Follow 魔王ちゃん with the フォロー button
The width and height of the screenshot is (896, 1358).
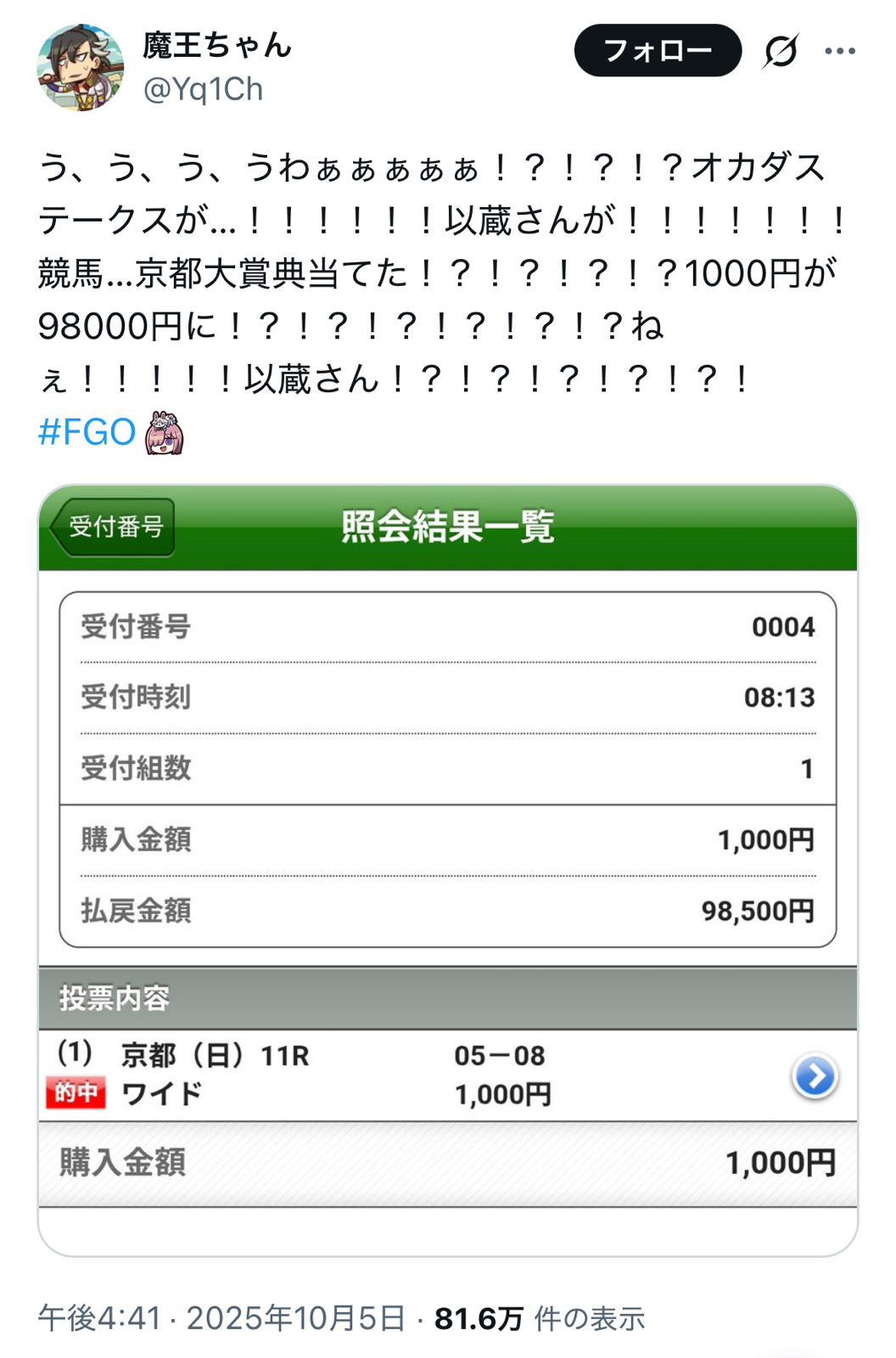[x=658, y=51]
